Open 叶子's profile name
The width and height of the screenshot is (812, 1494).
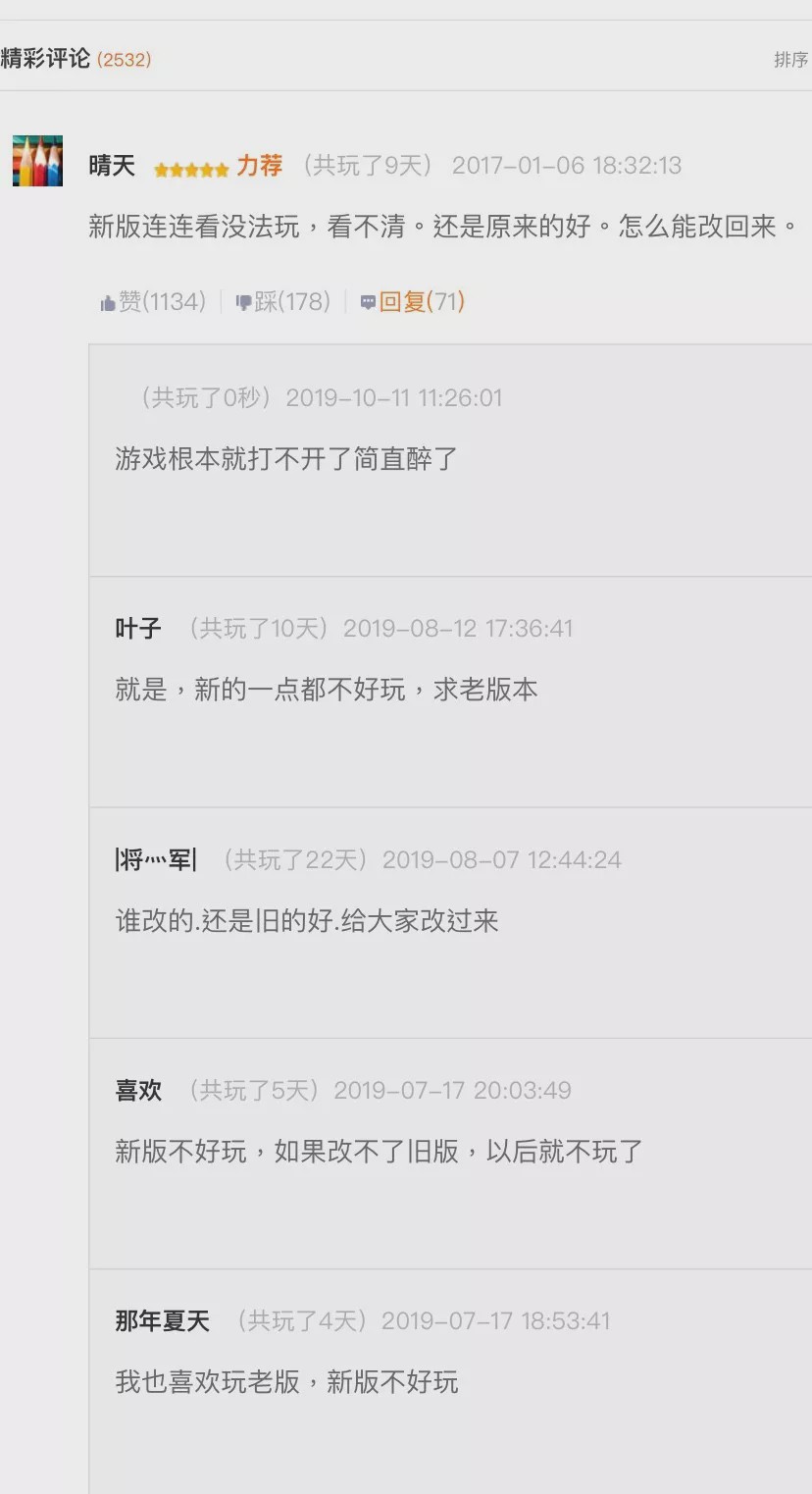coord(135,628)
